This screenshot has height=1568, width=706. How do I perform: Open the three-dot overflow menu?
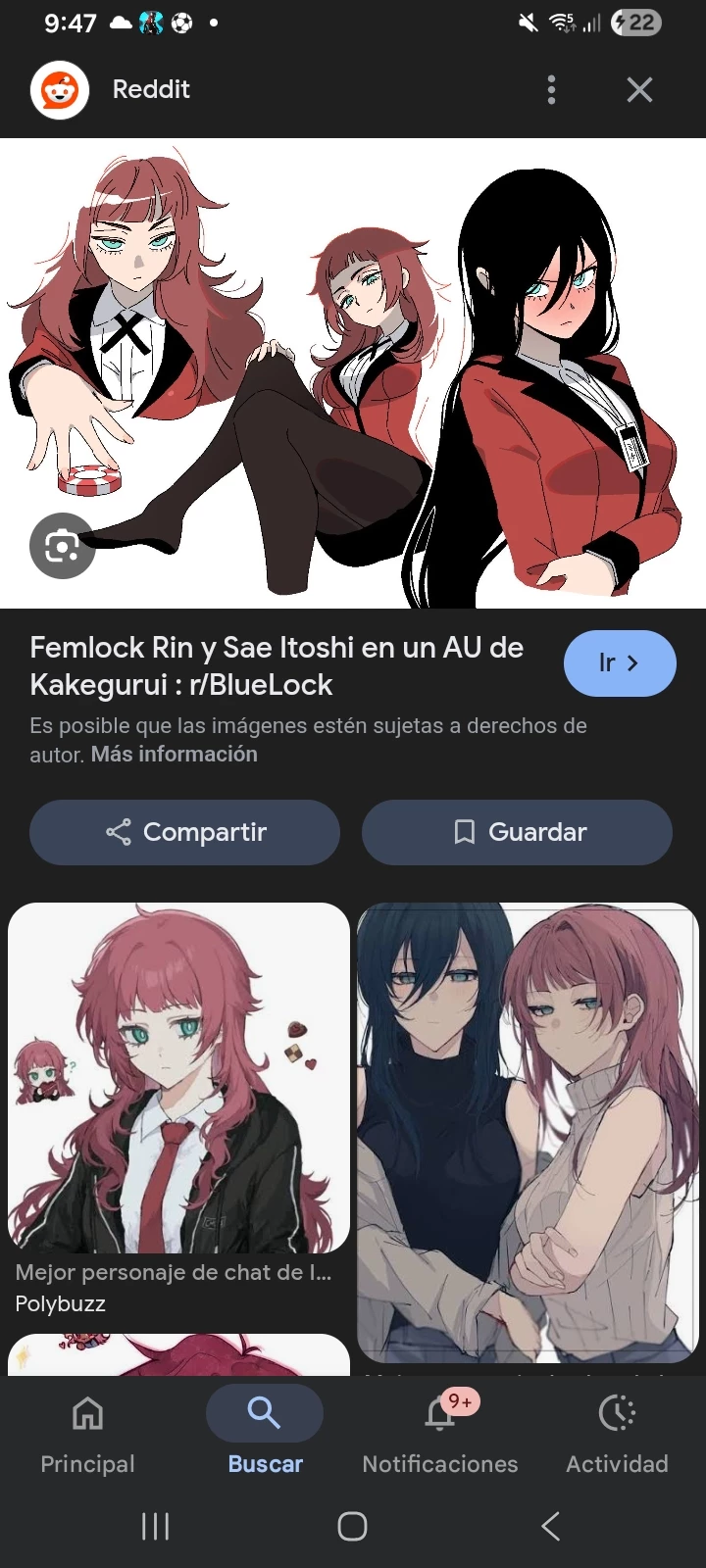[x=551, y=90]
